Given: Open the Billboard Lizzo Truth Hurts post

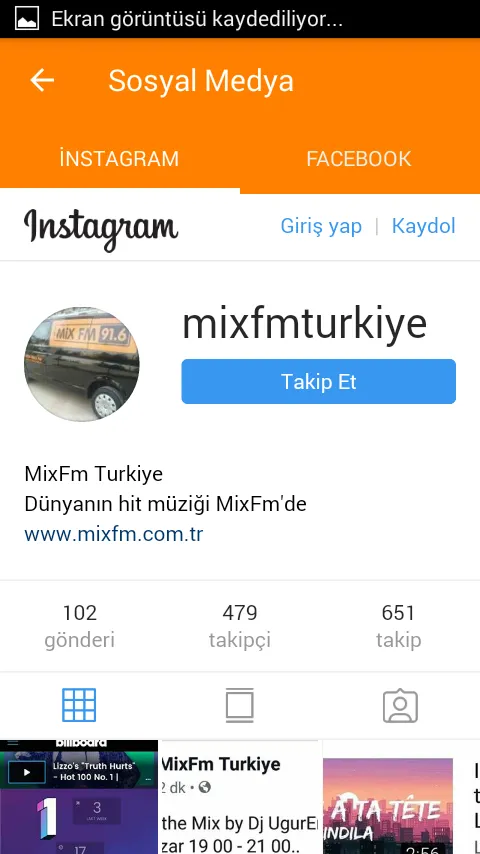Looking at the screenshot, I should (79, 797).
